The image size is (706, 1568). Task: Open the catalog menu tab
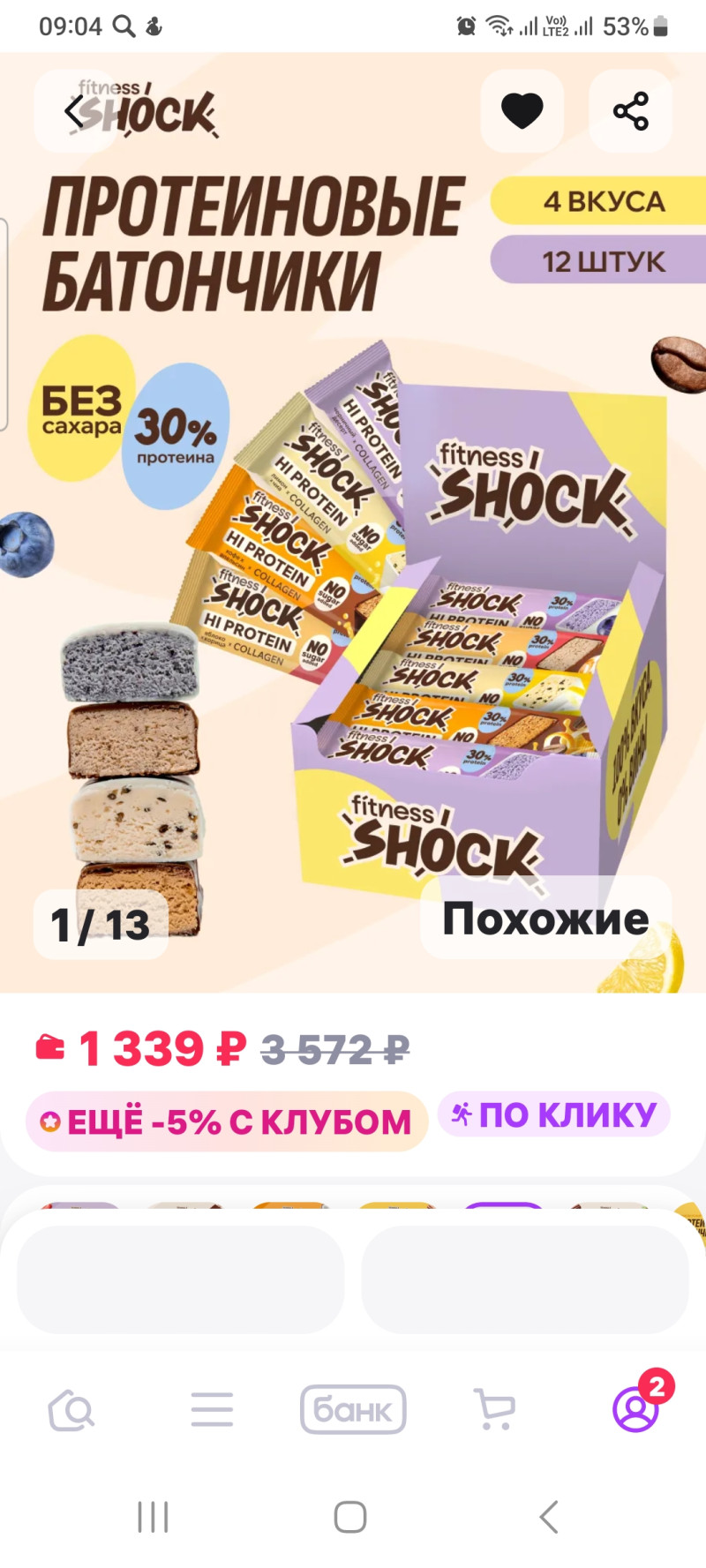212,1410
